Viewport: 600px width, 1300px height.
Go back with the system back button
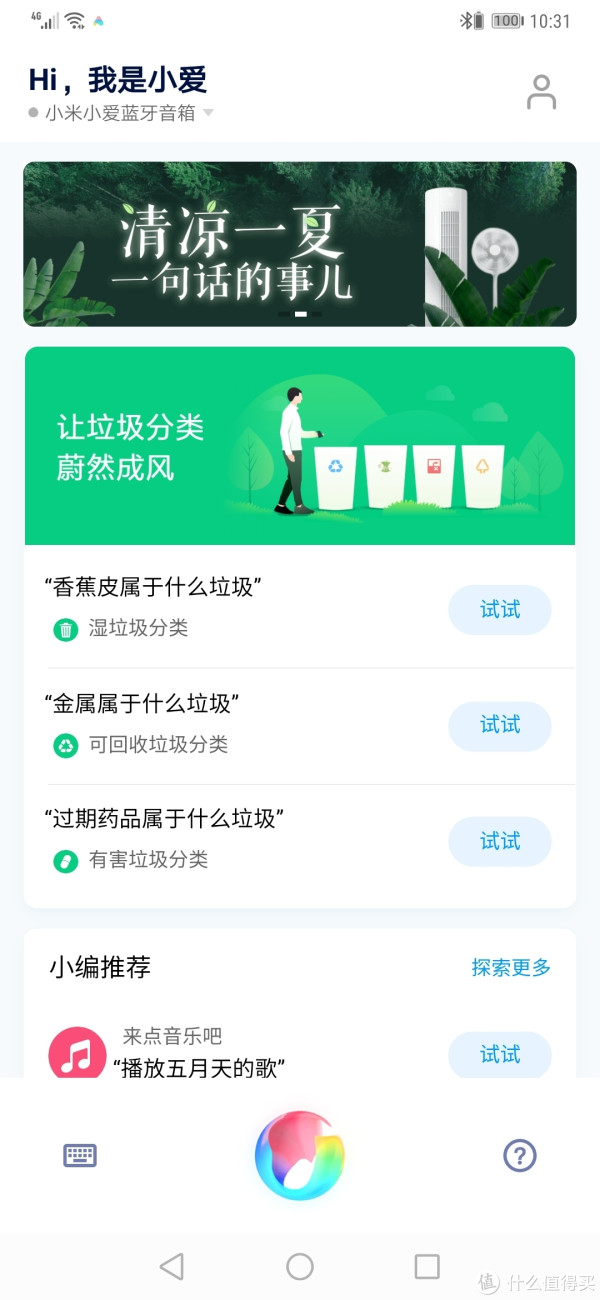click(x=172, y=1267)
